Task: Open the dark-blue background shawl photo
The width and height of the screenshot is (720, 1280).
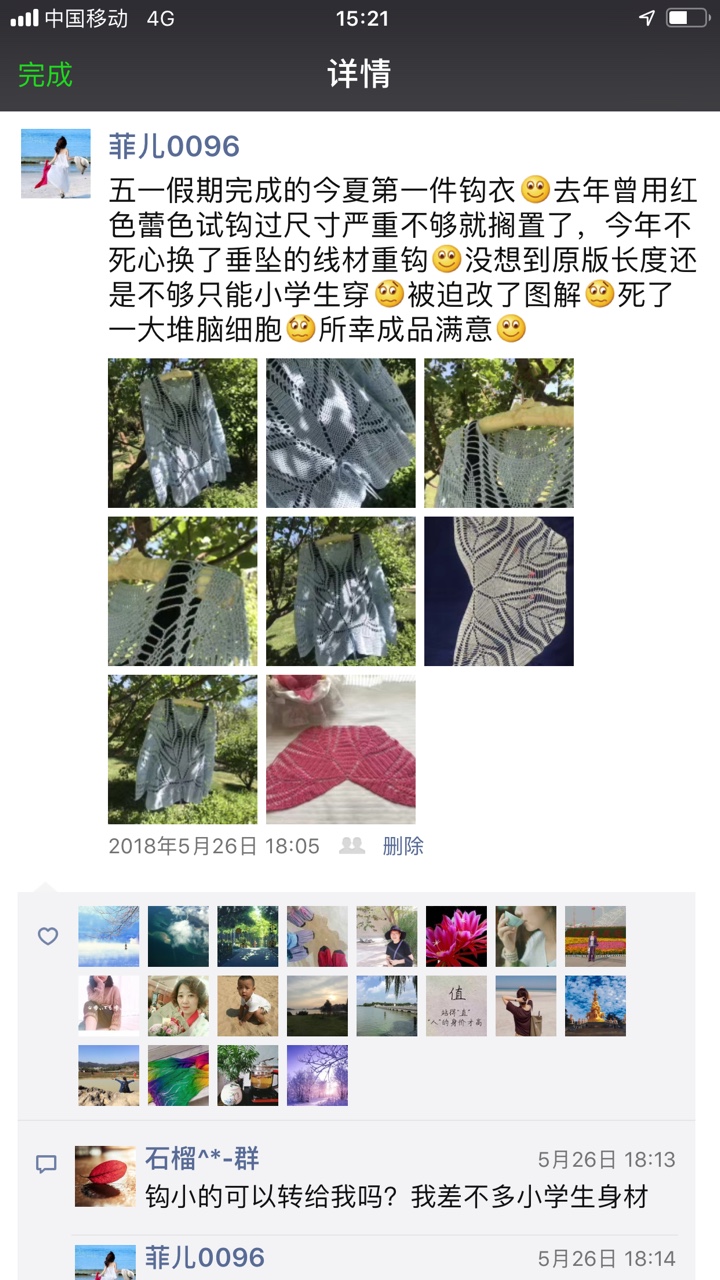Action: 498,591
